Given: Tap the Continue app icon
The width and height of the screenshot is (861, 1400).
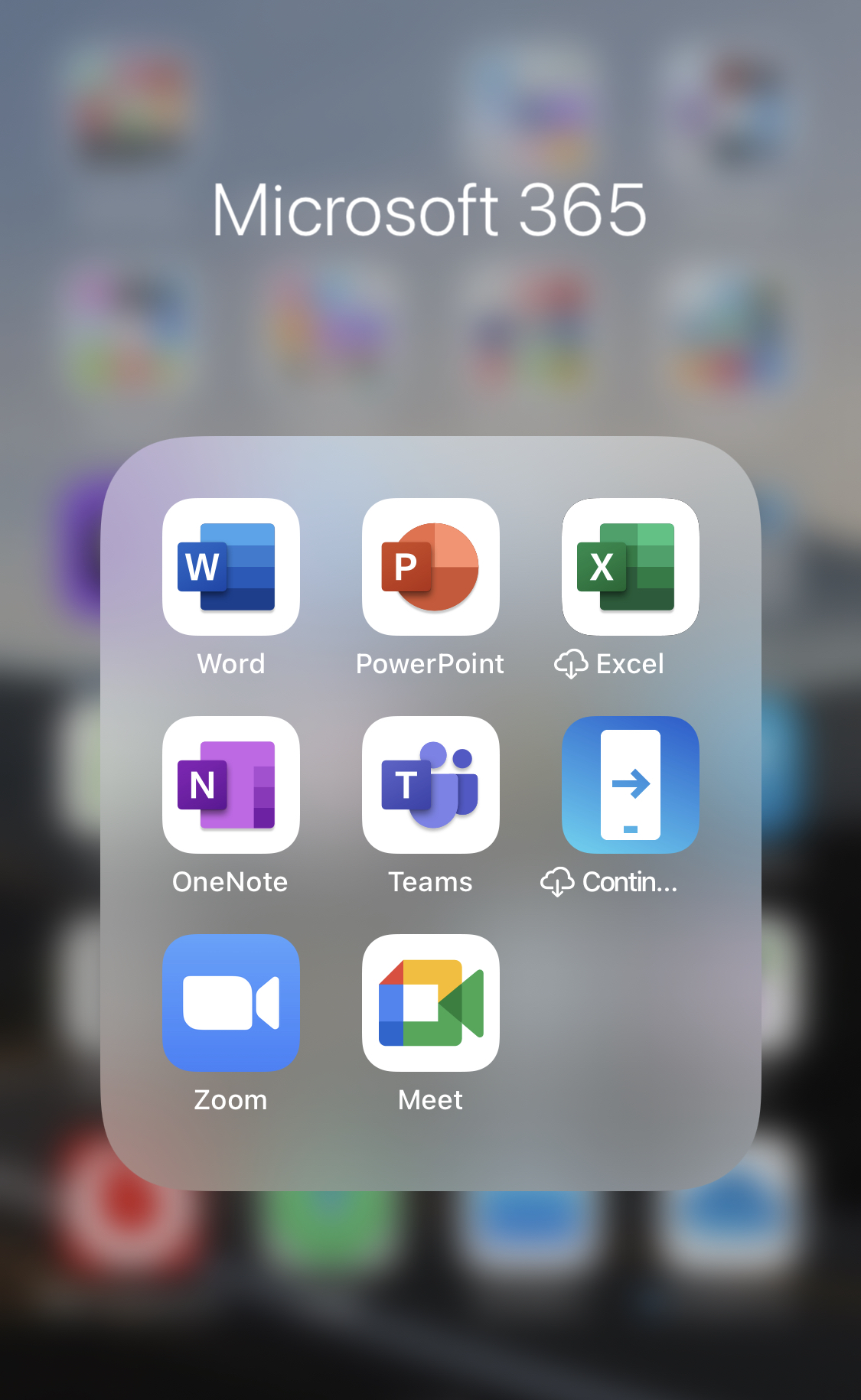Looking at the screenshot, I should [630, 785].
